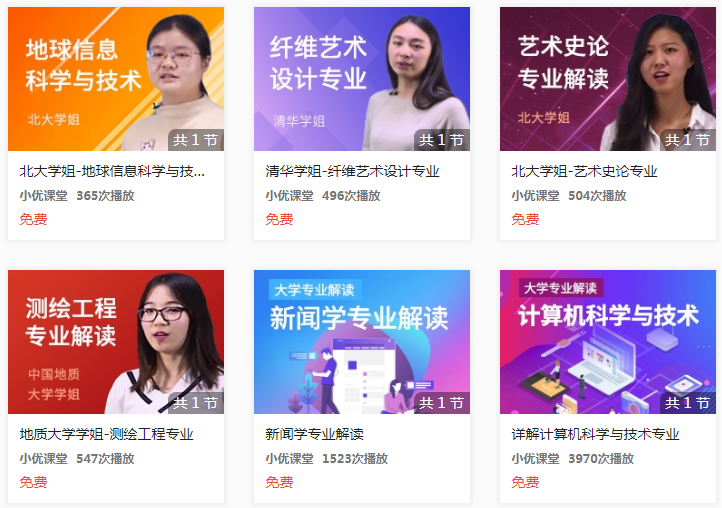This screenshot has width=722, height=508.
Task: Open the 北大学姐-地球信息科学与技术 course card
Action: [115, 80]
